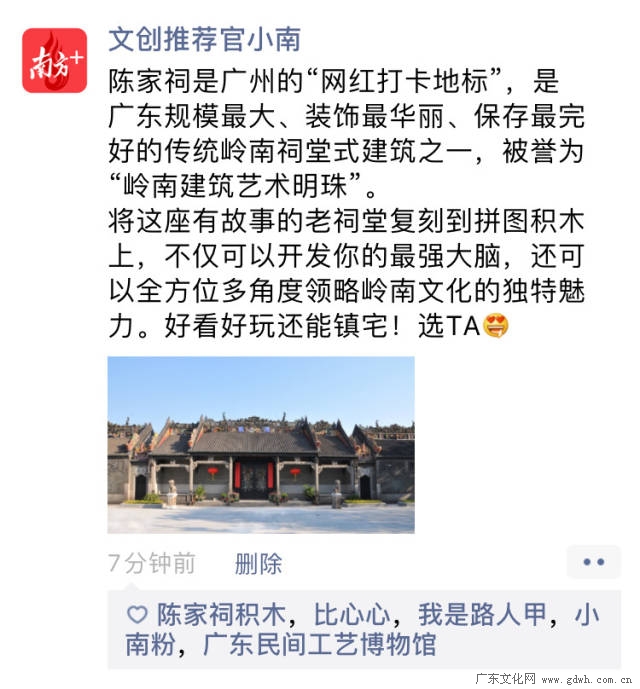Delete this post via 删除
This screenshot has width=640, height=689.
point(258,563)
